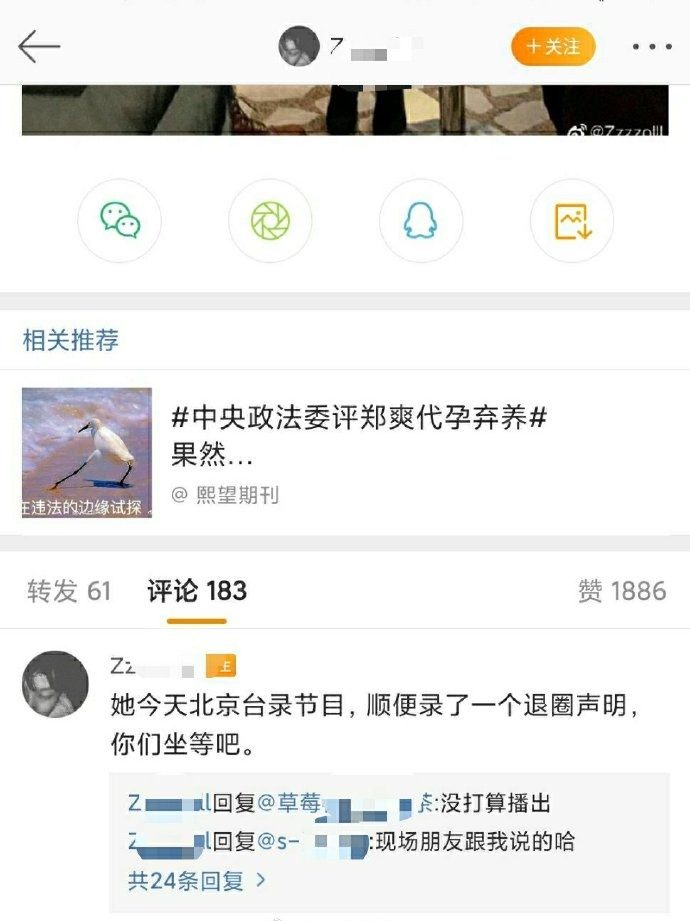Open the commenter's avatar beside 她今天北京台录节目
The height and width of the screenshot is (921, 690).
(55, 684)
